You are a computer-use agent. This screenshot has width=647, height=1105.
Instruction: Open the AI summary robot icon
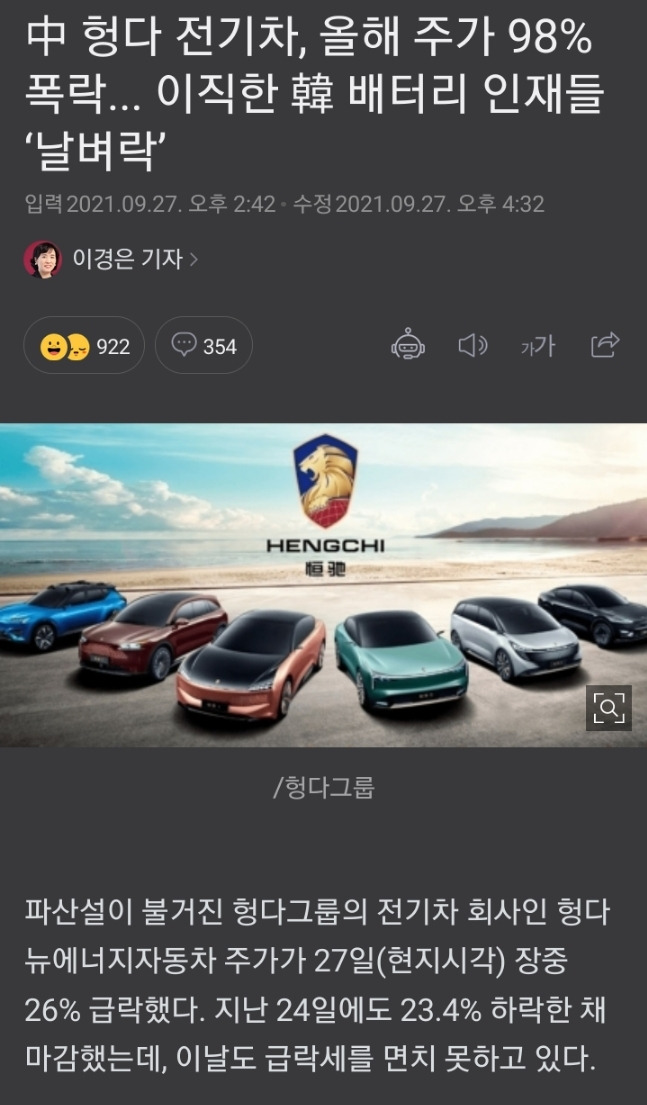408,346
